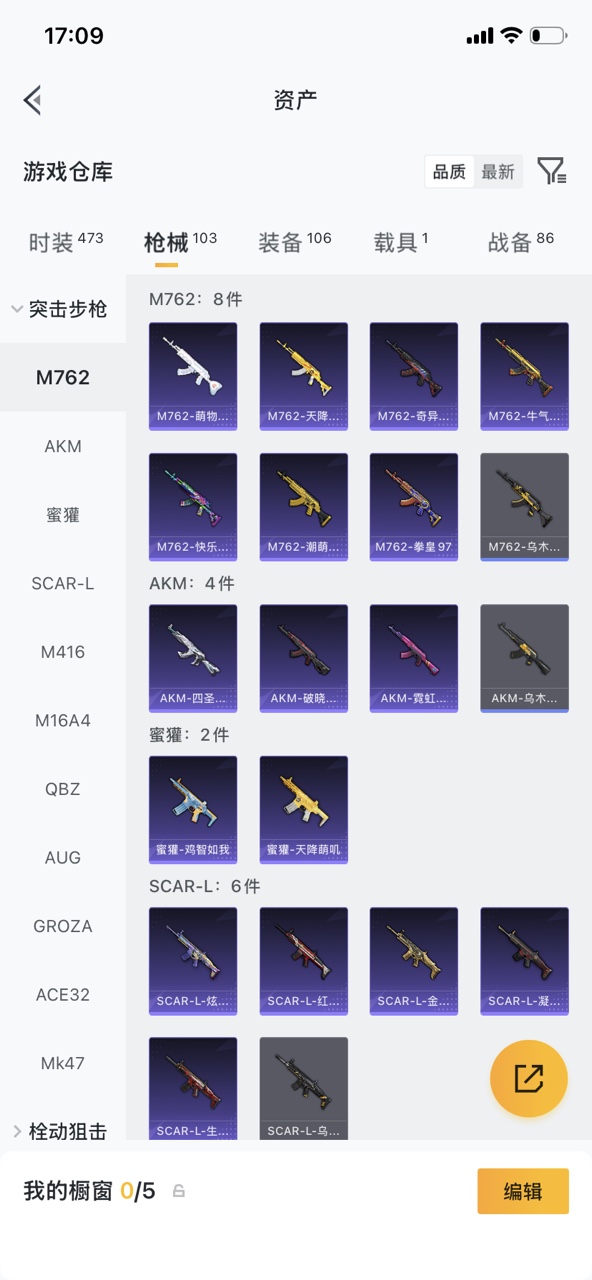The width and height of the screenshot is (592, 1280).
Task: Open the 蜜獾-天降萌叽 skin
Action: pyautogui.click(x=304, y=810)
